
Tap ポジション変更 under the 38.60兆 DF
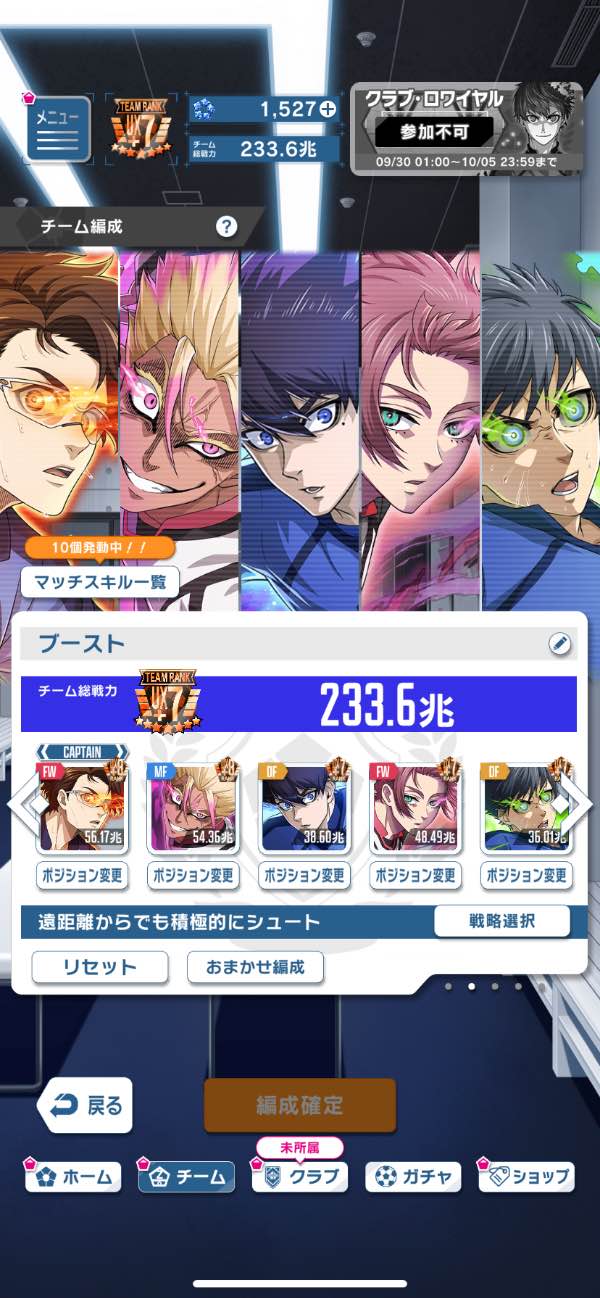[x=305, y=875]
